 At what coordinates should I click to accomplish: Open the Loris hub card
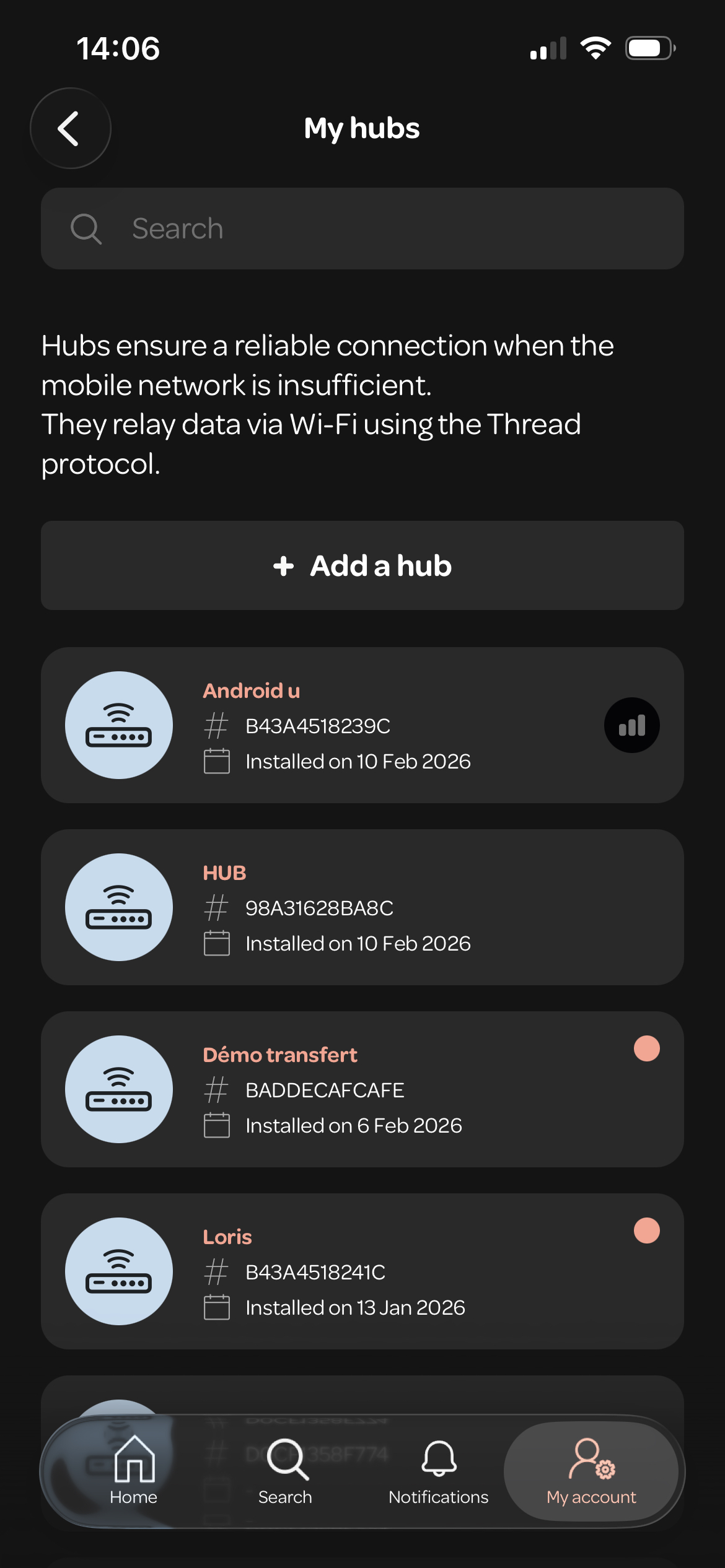(x=362, y=1271)
